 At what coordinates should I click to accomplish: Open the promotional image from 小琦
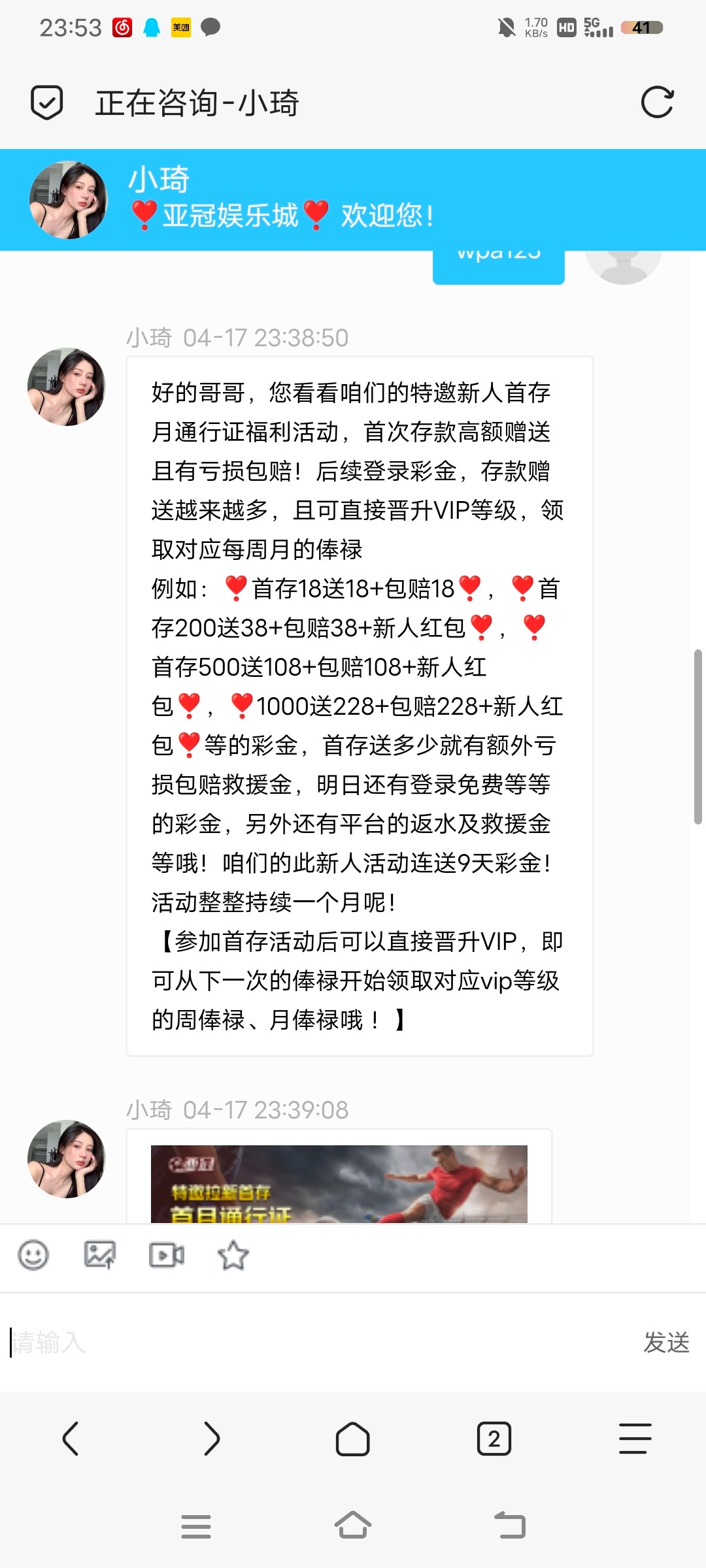point(339,1184)
